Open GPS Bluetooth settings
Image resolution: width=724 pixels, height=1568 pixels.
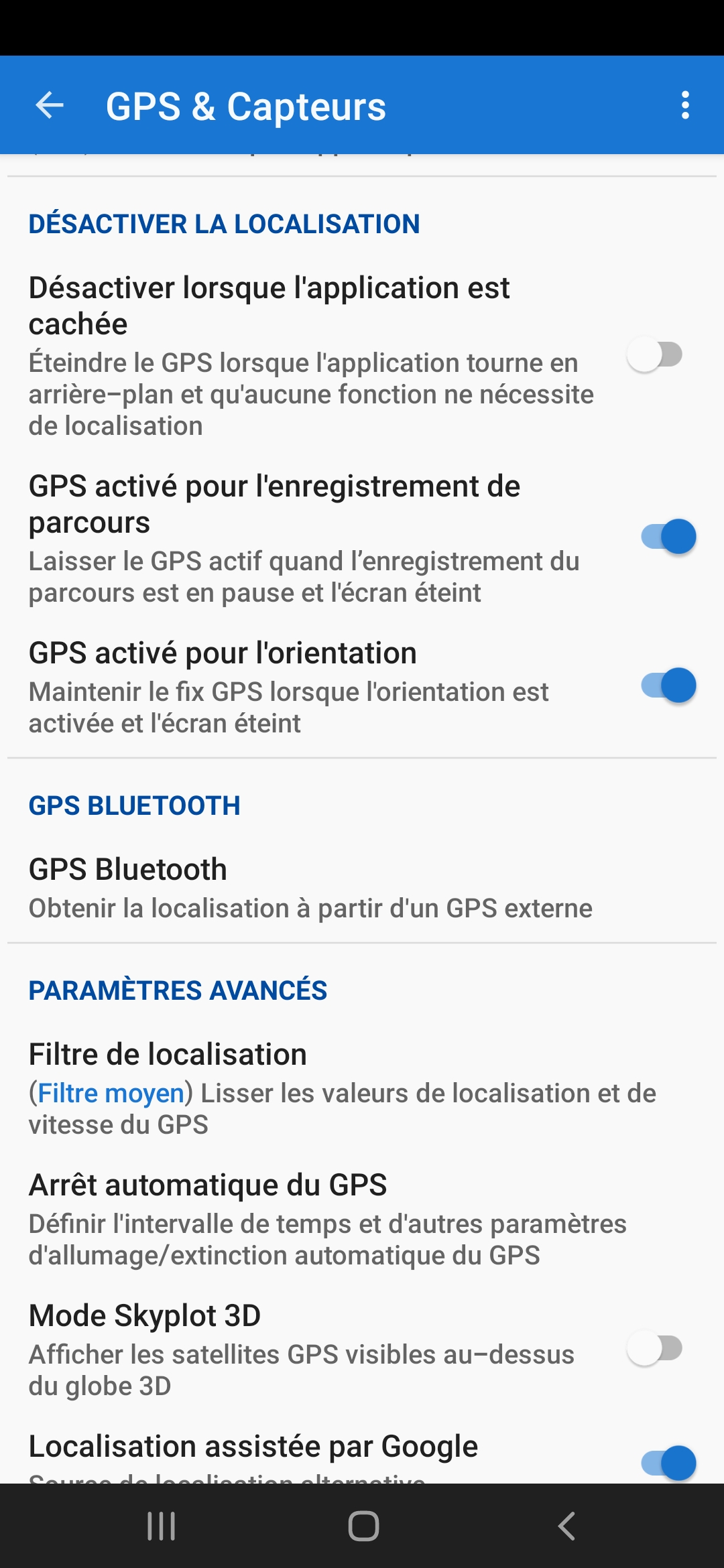(310, 887)
